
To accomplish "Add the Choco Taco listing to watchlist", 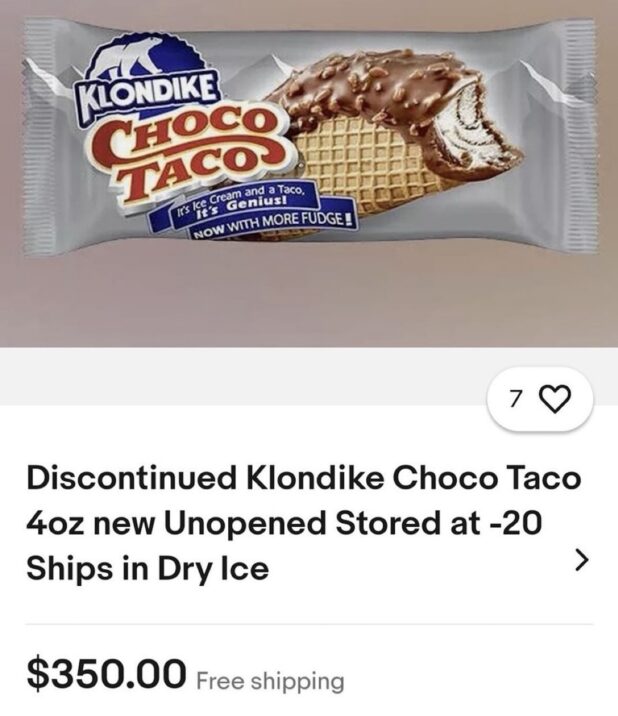I will (551, 401).
